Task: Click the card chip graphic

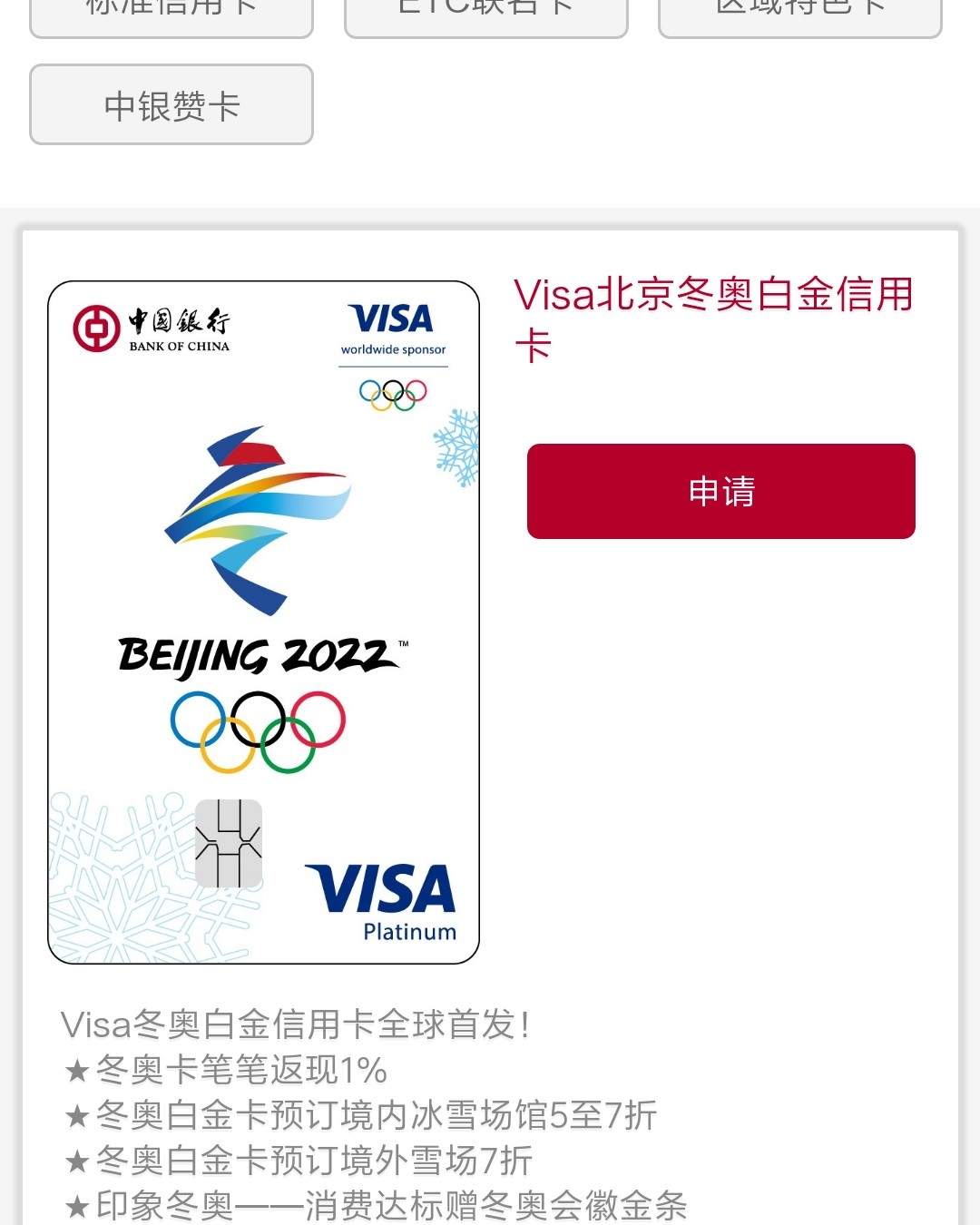Action: coord(229,844)
